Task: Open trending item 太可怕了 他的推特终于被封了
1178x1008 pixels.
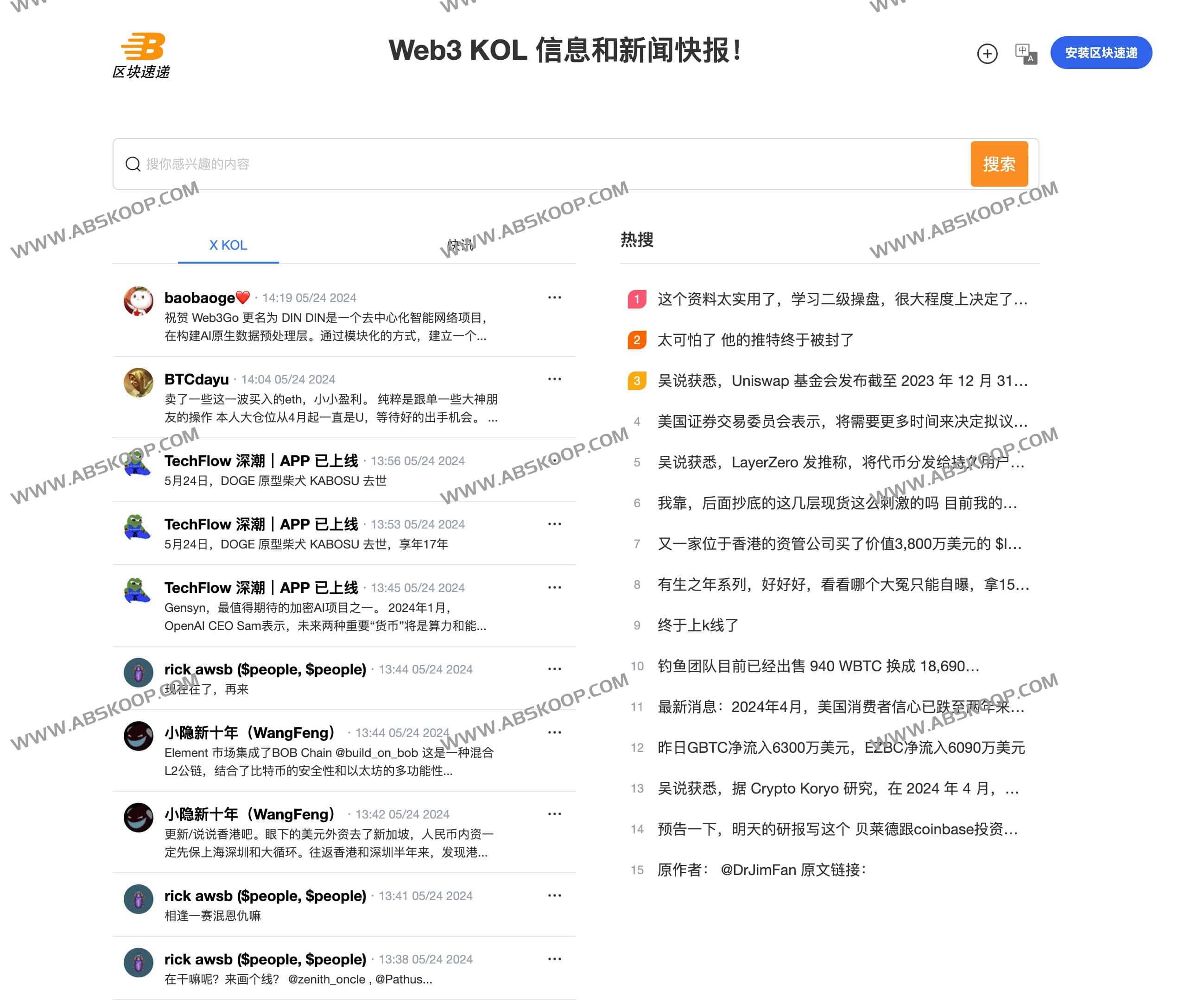Action: click(x=755, y=340)
